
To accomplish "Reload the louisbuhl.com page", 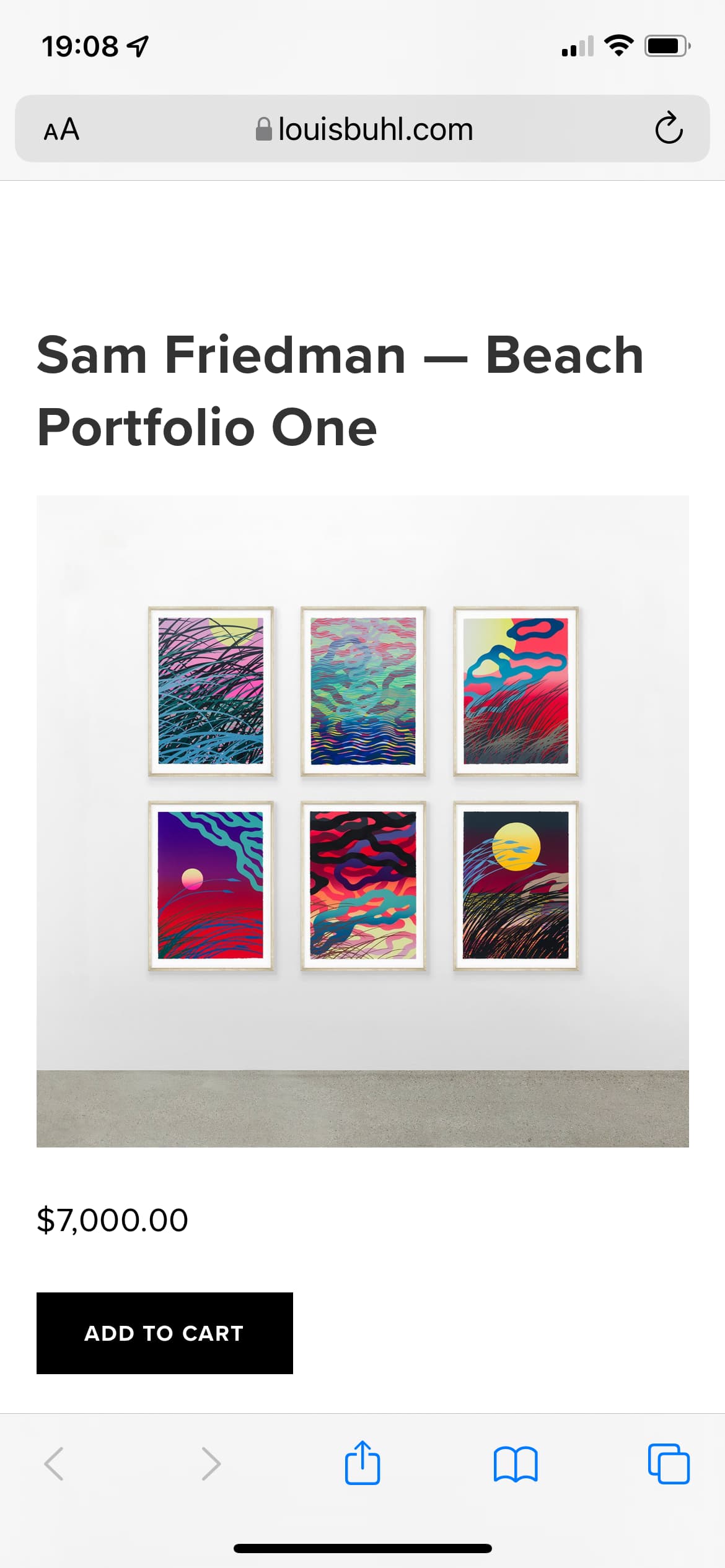I will tap(669, 128).
